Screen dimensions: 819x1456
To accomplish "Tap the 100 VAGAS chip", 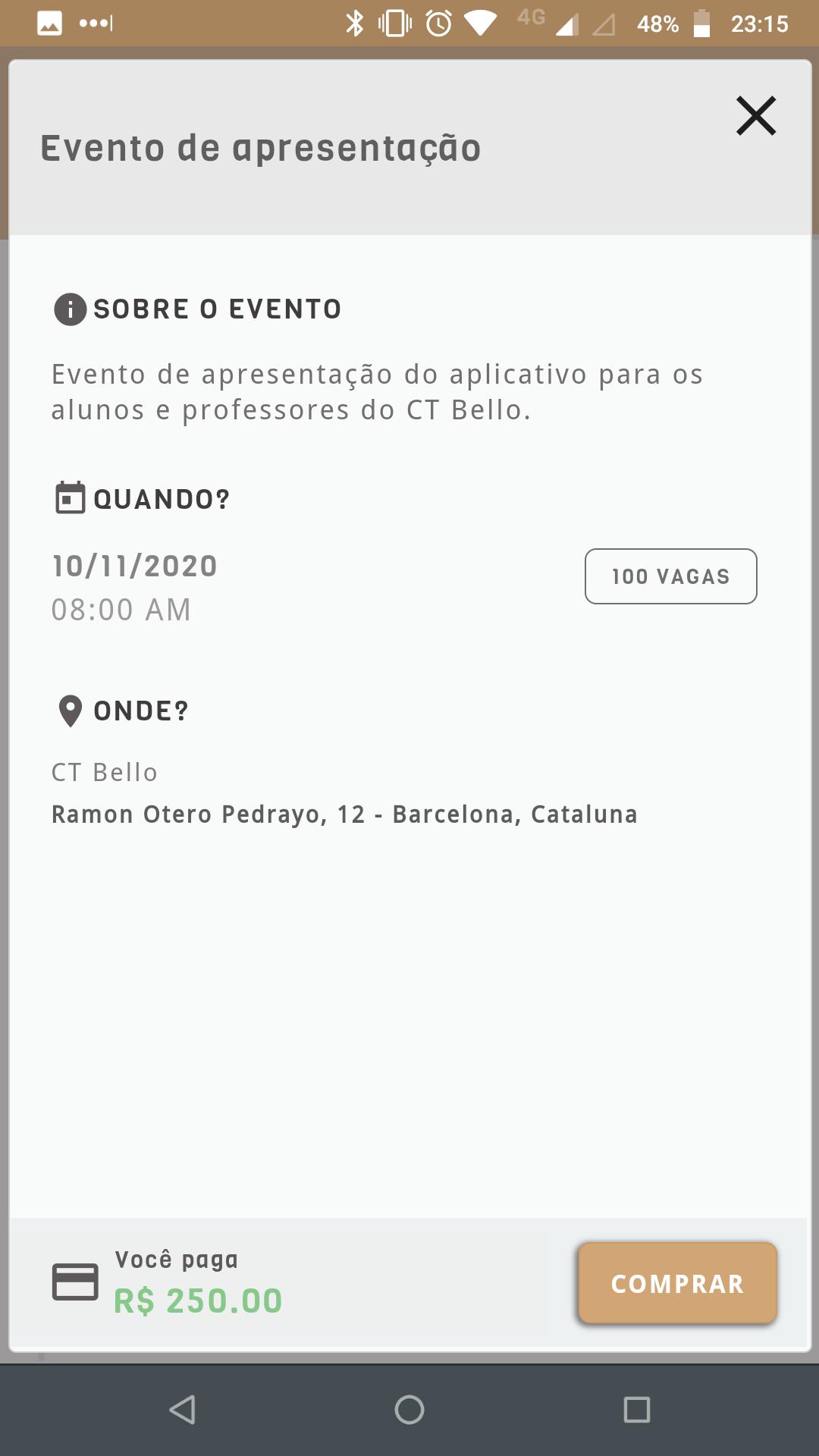I will (670, 576).
